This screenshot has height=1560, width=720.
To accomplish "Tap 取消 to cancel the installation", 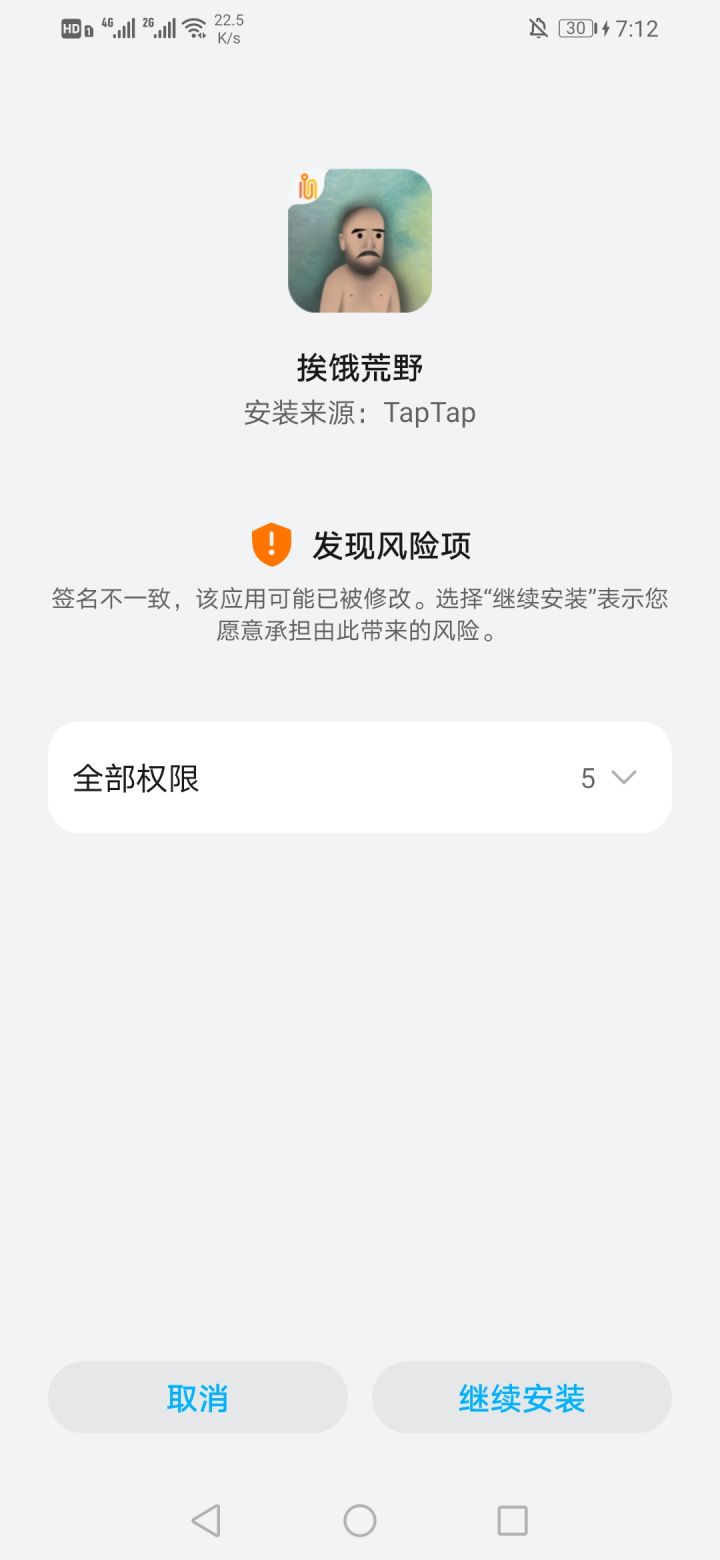I will coord(198,1397).
